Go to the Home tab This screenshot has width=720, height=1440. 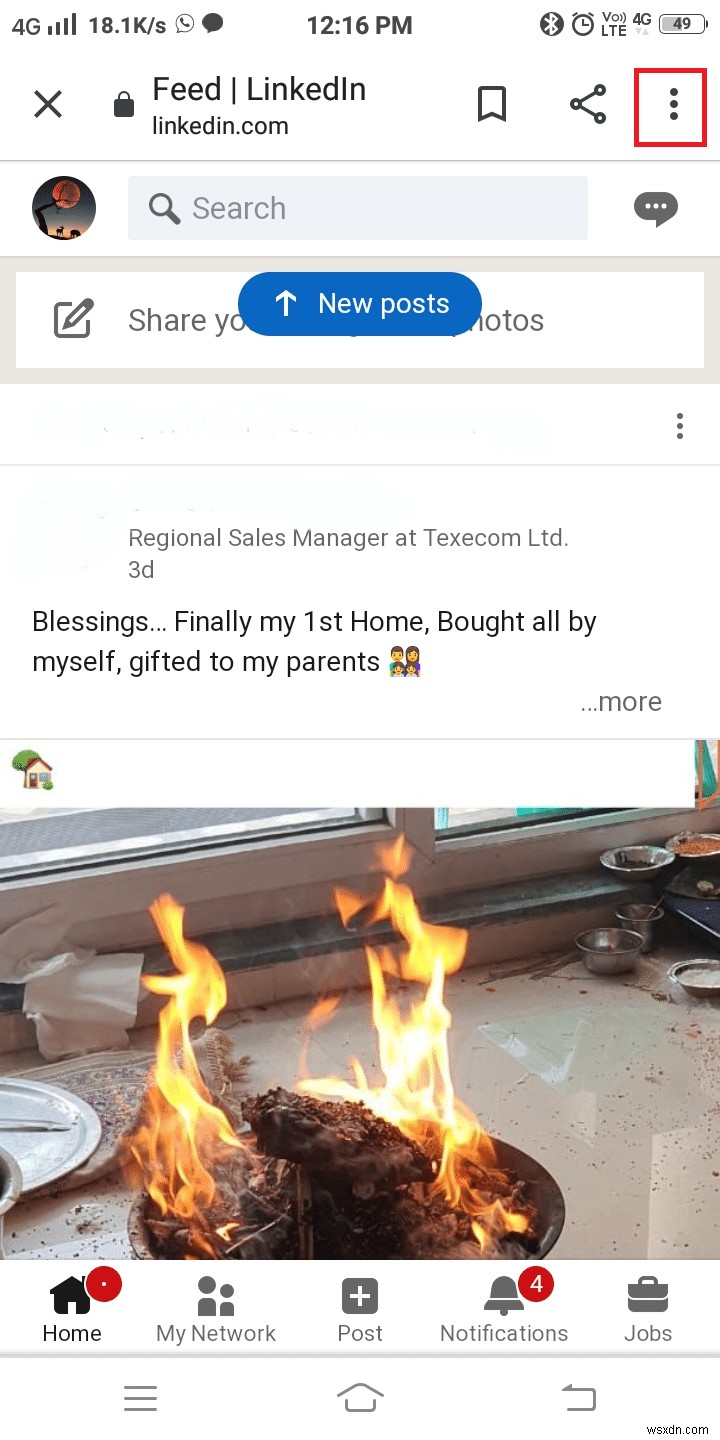click(x=72, y=1310)
